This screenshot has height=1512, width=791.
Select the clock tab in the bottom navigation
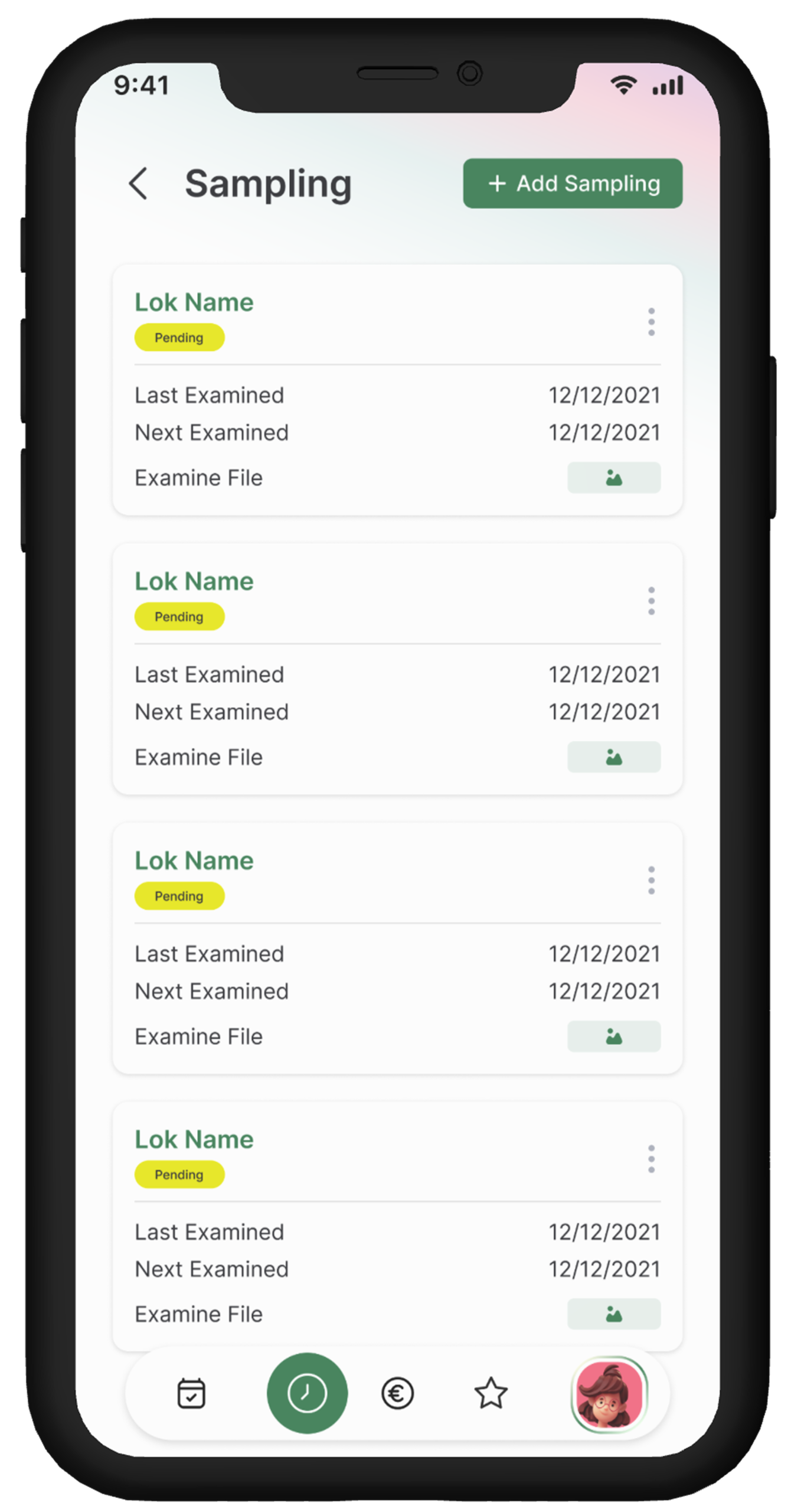[x=307, y=1393]
